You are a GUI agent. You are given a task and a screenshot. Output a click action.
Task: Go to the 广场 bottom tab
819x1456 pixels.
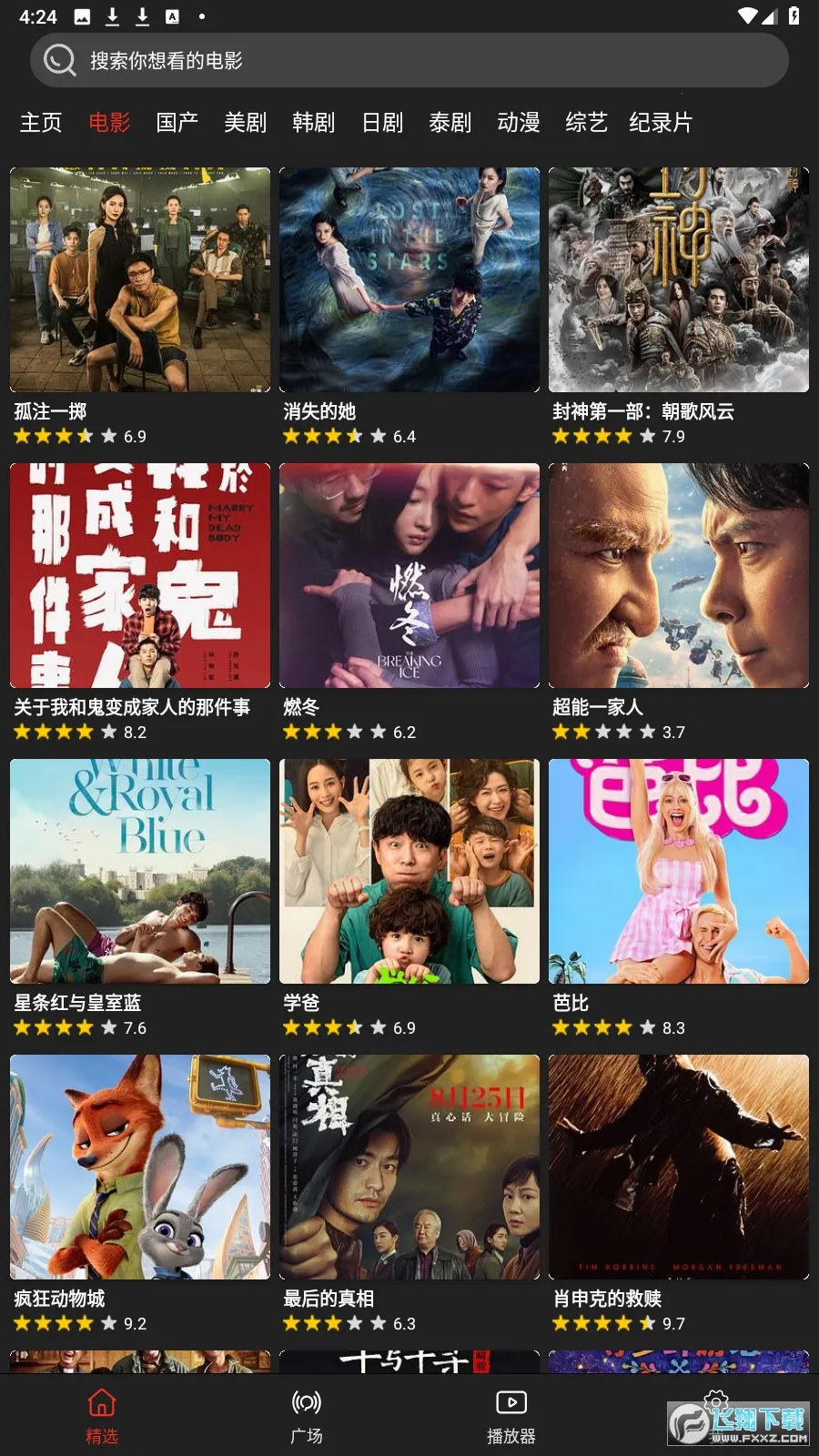(307, 1416)
